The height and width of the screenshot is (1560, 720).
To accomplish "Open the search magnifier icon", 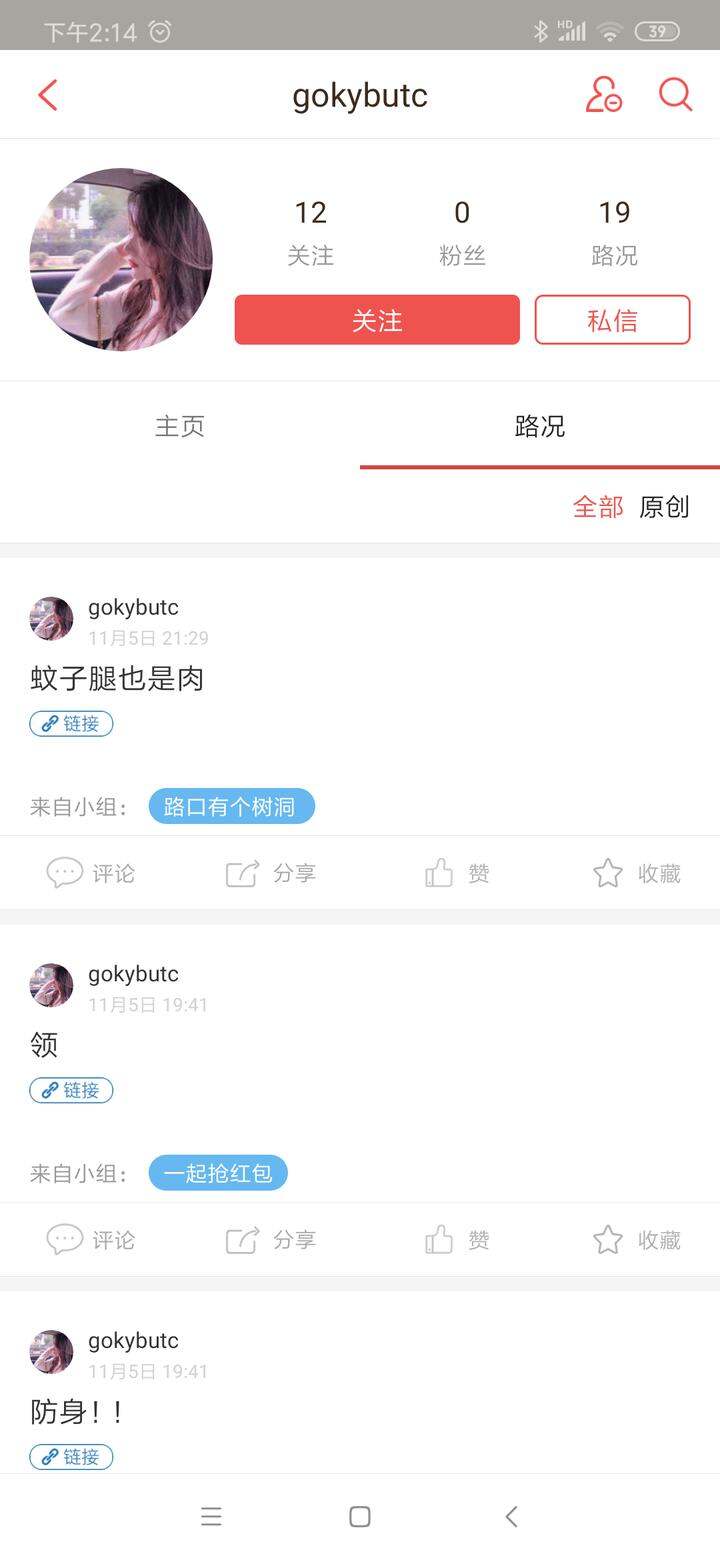I will pos(676,95).
